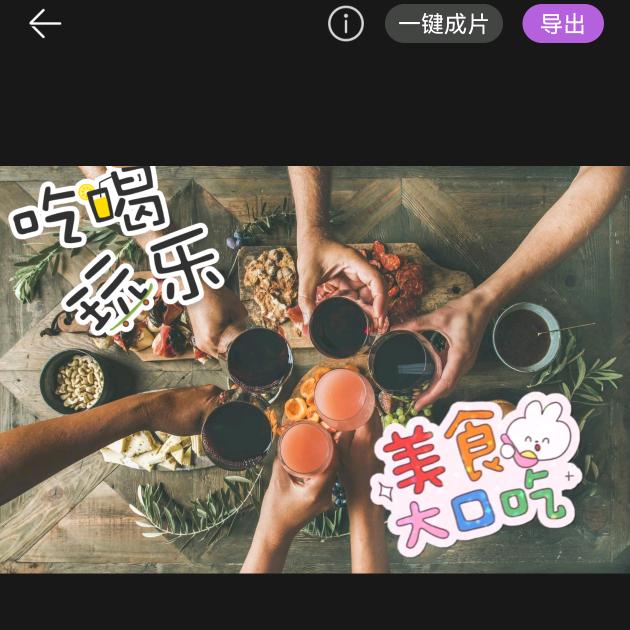Image resolution: width=630 pixels, height=630 pixels.
Task: Open the info icon
Action: tap(346, 23)
